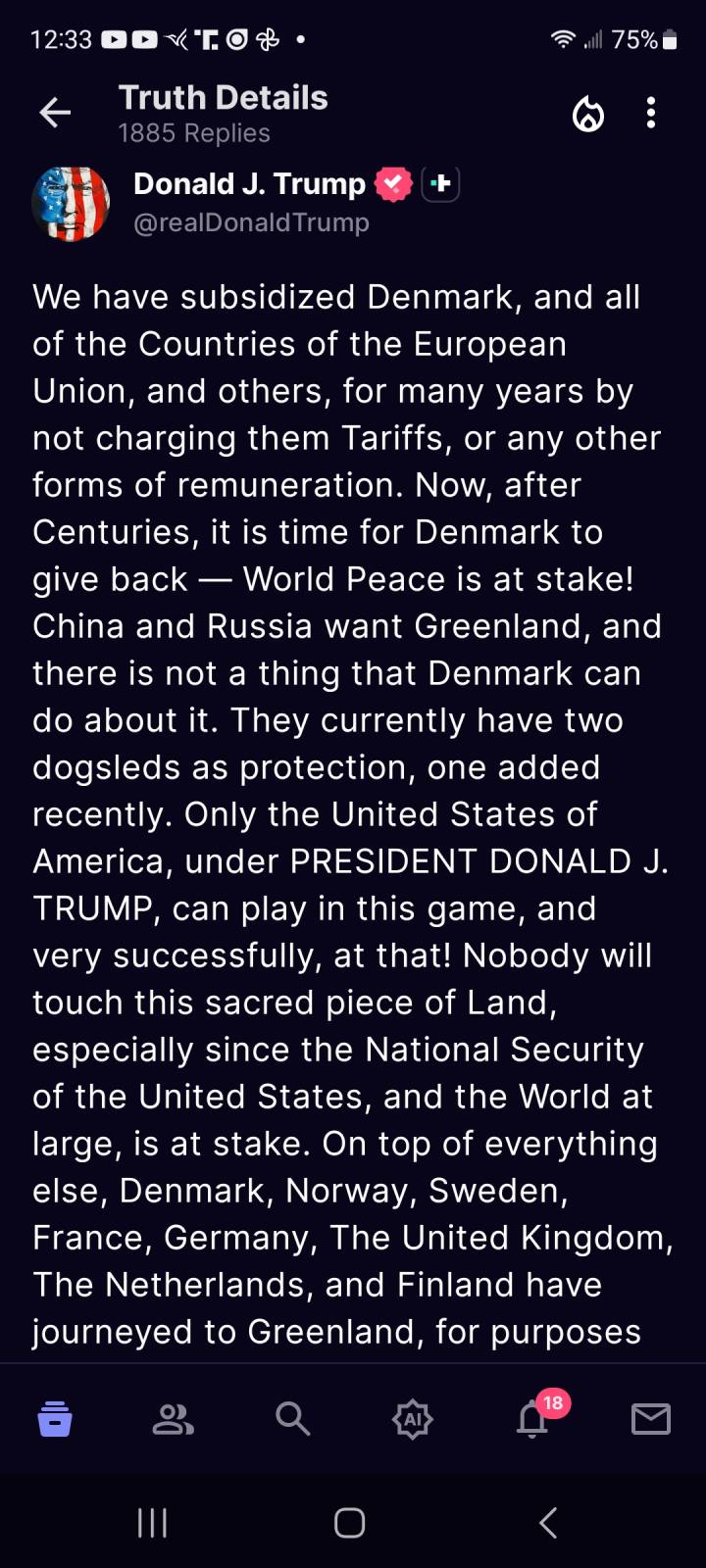Open the three-dot overflow menu

click(x=651, y=113)
